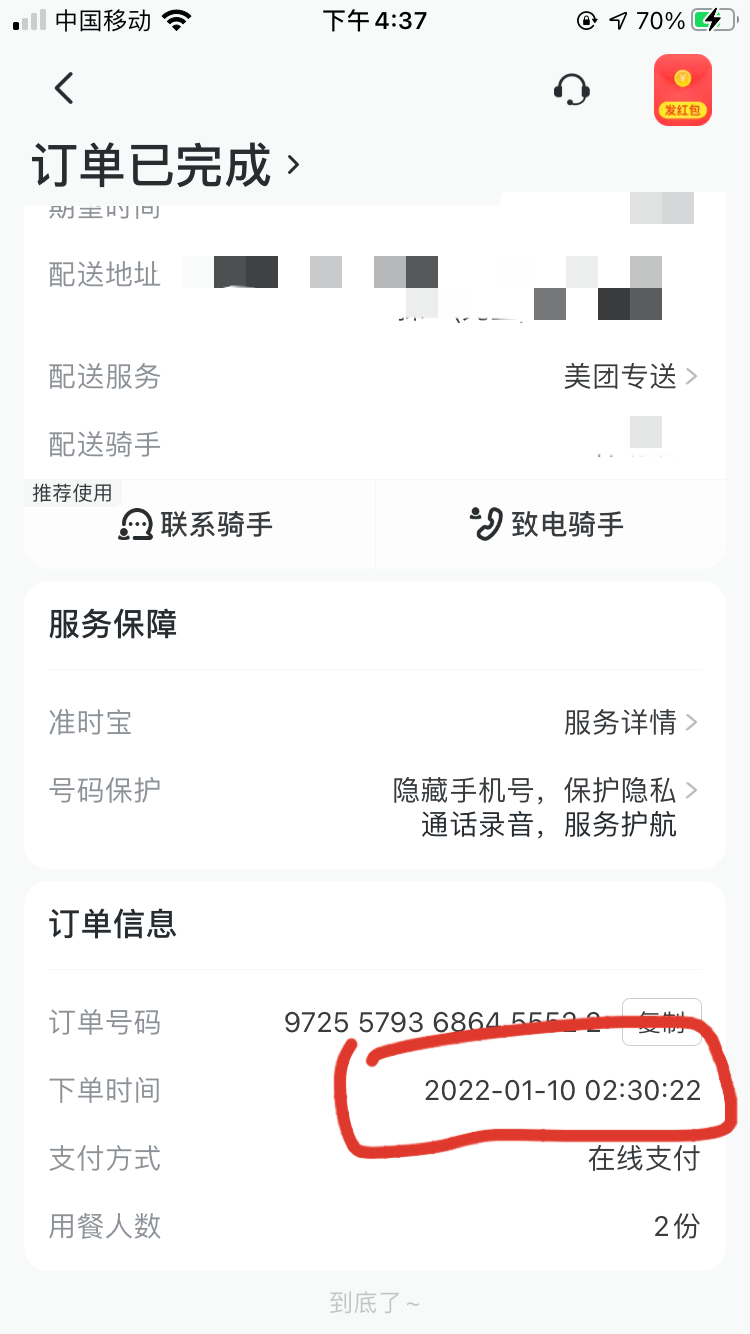Open the 订单已完成 order status details
750x1334 pixels.
pos(166,165)
